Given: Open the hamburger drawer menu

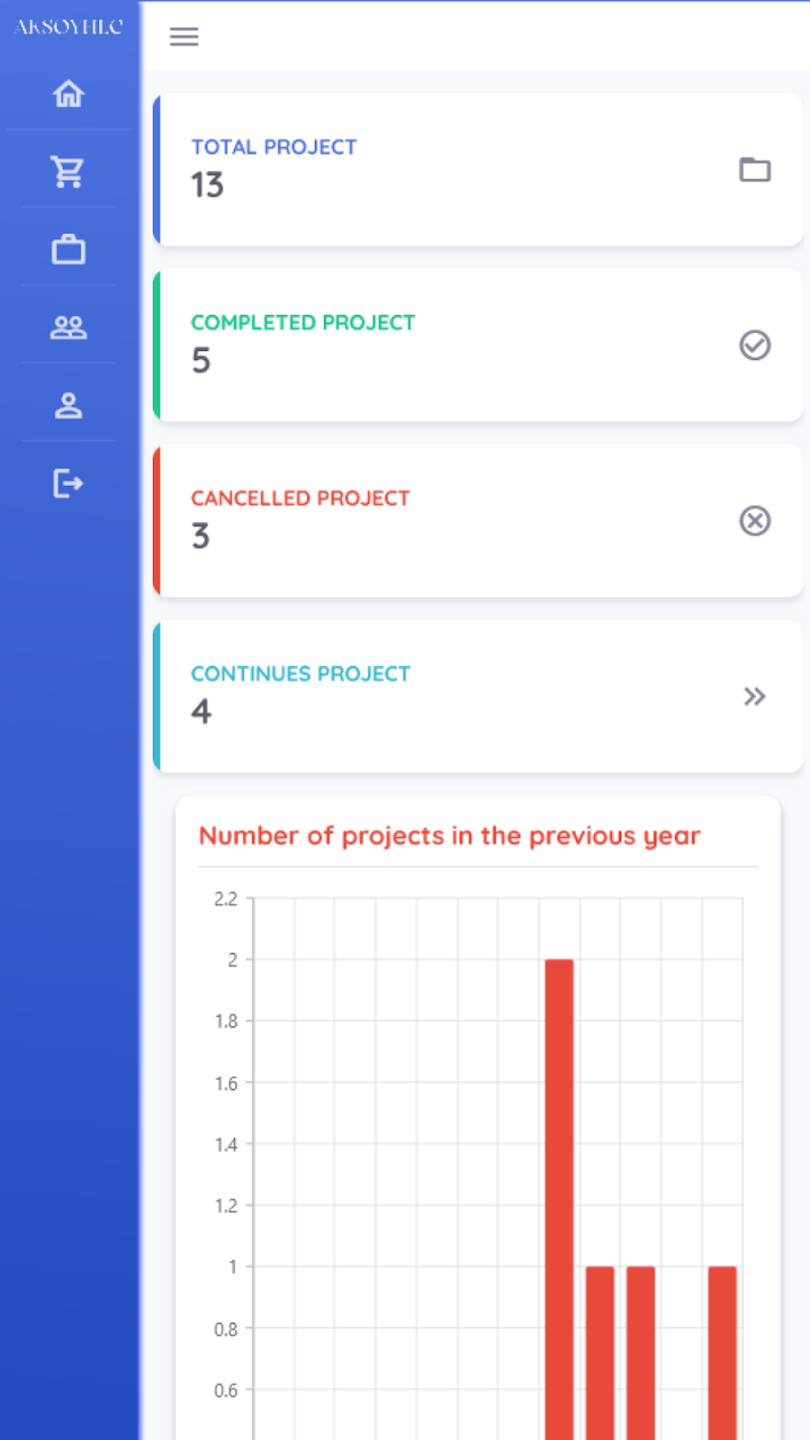Looking at the screenshot, I should click(x=184, y=37).
